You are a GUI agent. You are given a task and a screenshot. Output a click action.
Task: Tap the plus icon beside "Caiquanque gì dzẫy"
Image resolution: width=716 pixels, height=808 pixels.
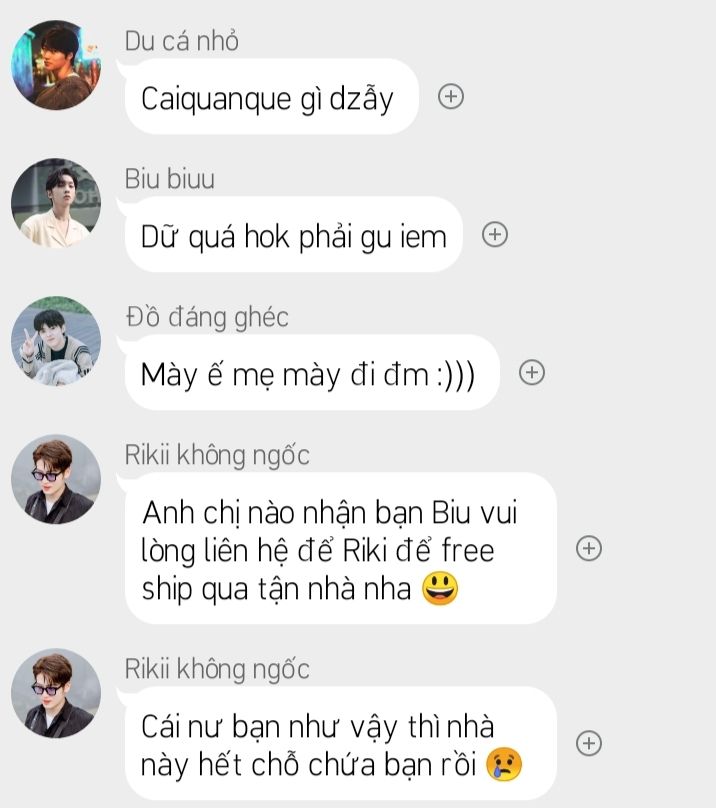[x=451, y=97]
